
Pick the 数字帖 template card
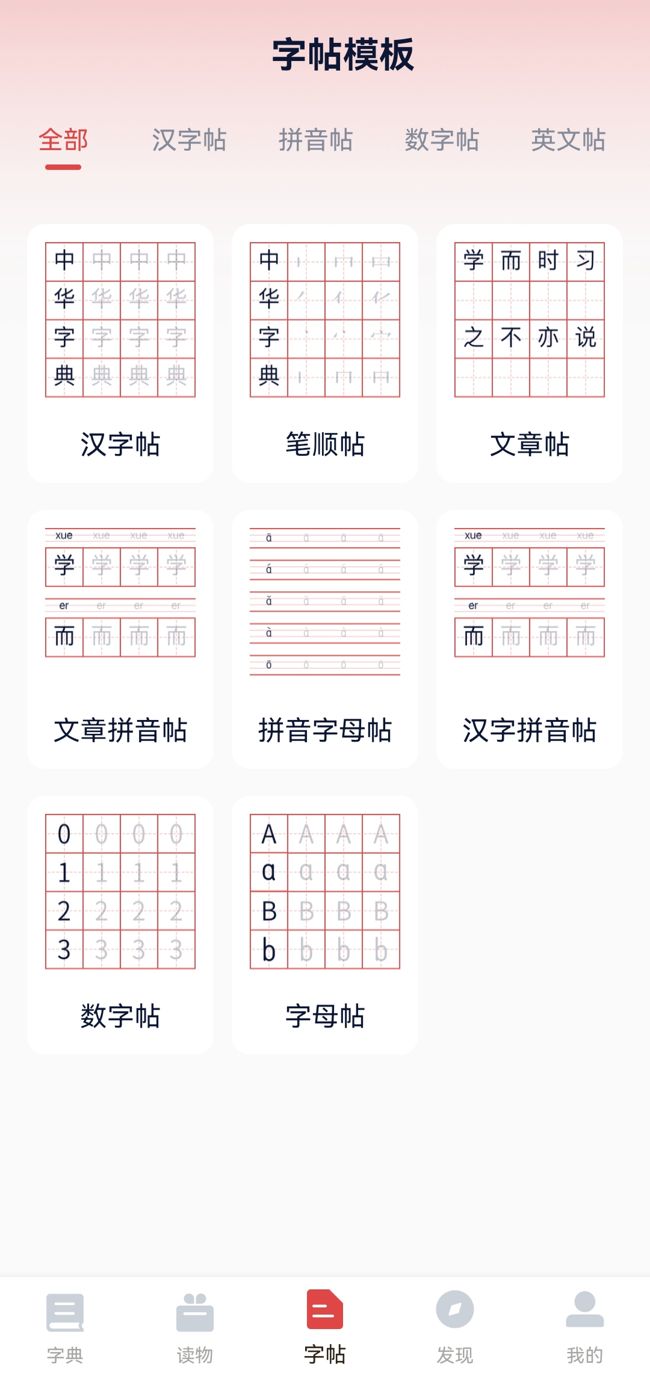point(120,925)
